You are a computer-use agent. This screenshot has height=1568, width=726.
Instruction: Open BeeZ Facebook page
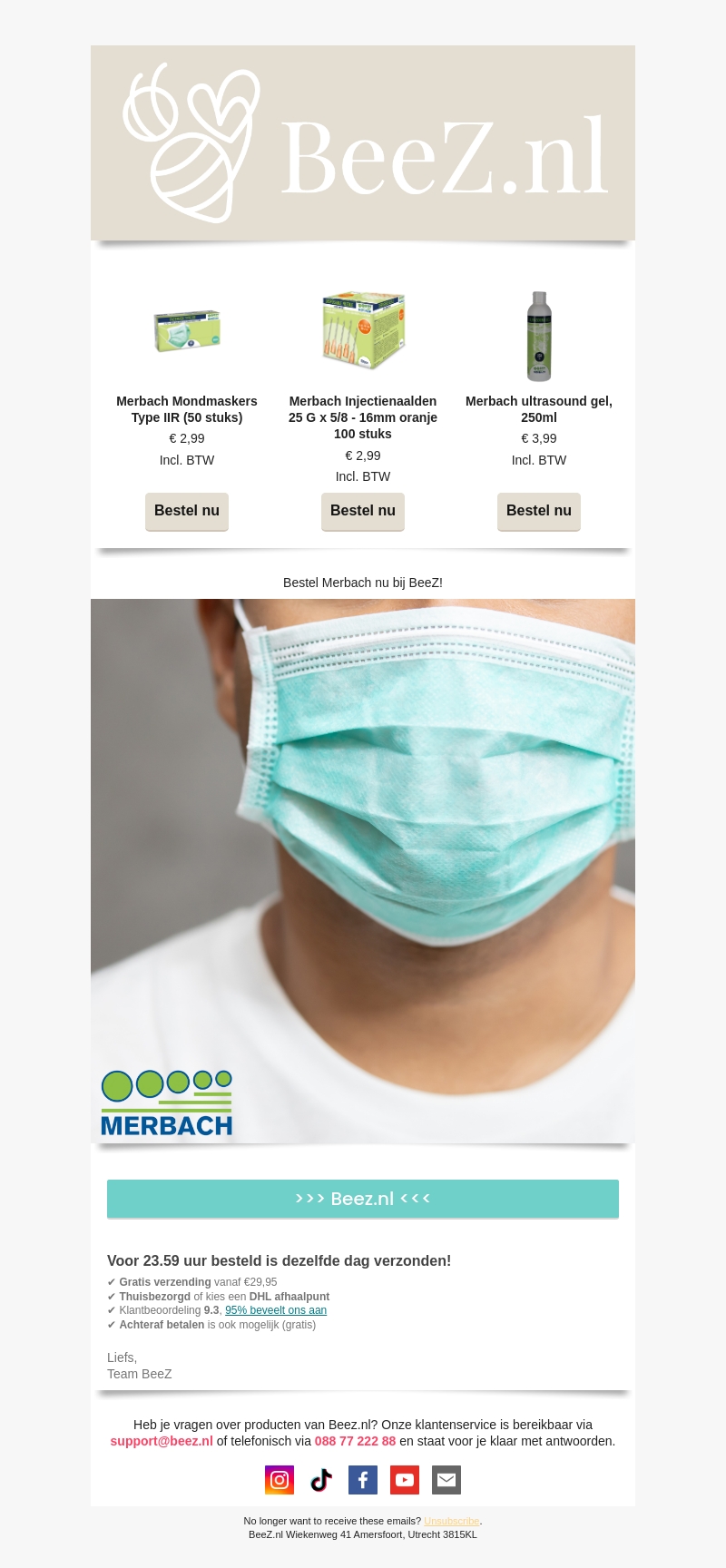[363, 1480]
